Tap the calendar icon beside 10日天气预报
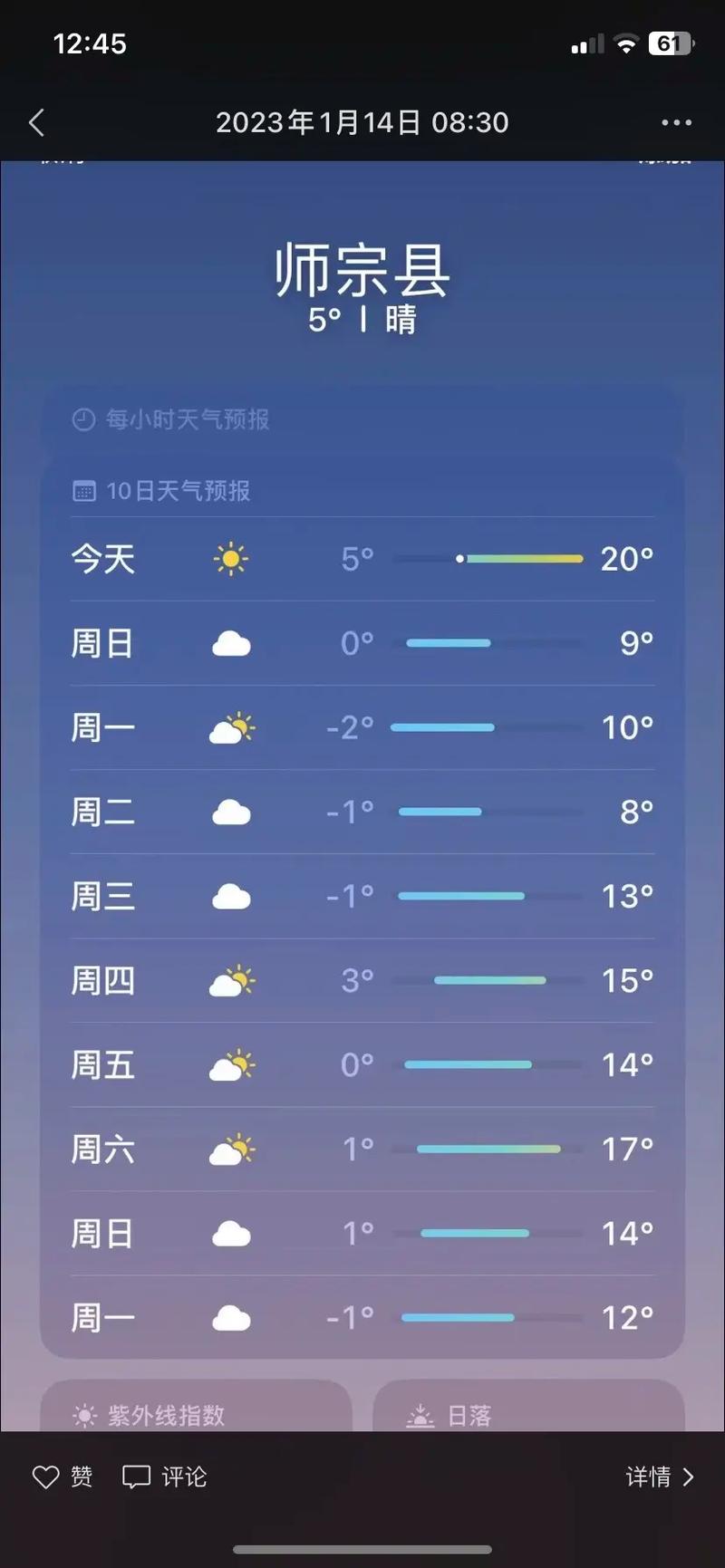 (84, 490)
